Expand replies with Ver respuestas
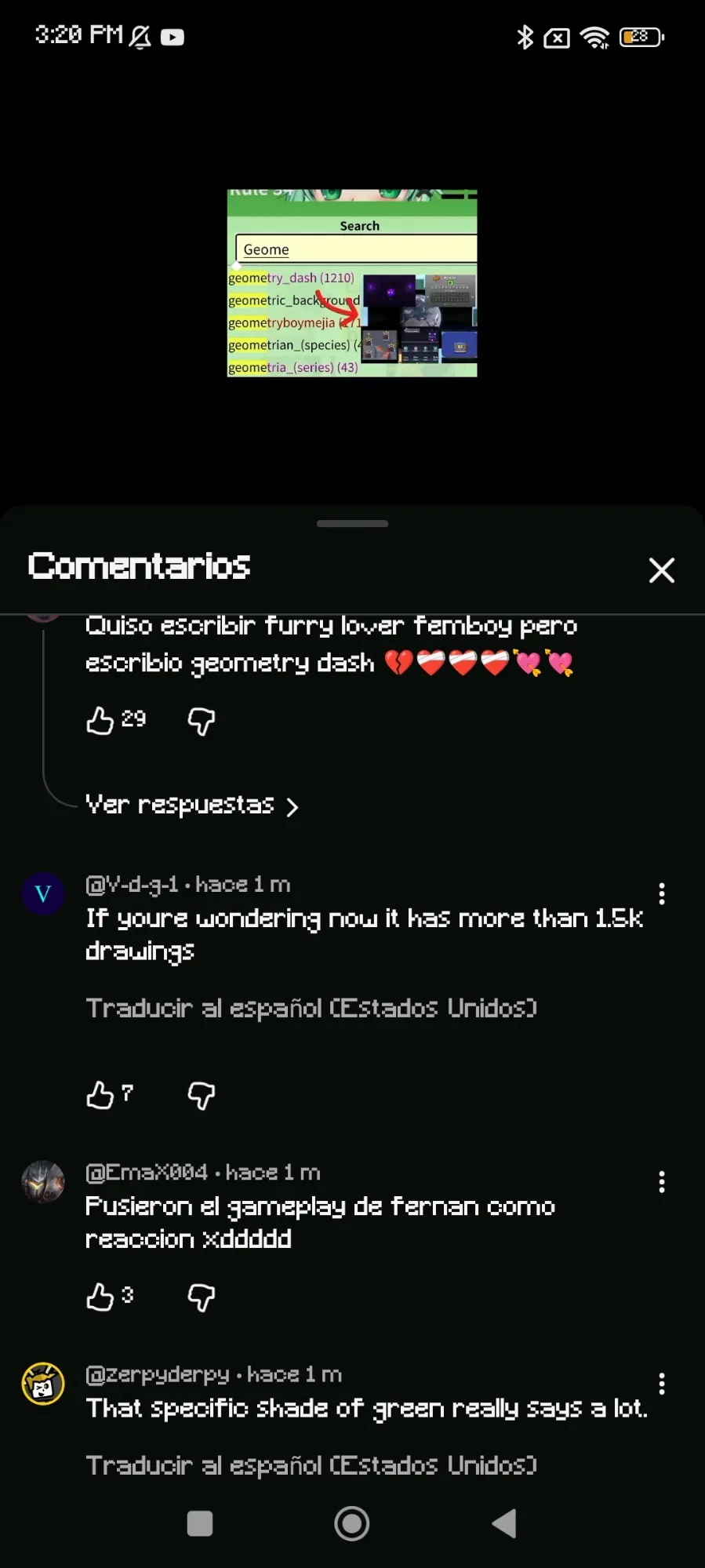705x1568 pixels. [x=191, y=806]
